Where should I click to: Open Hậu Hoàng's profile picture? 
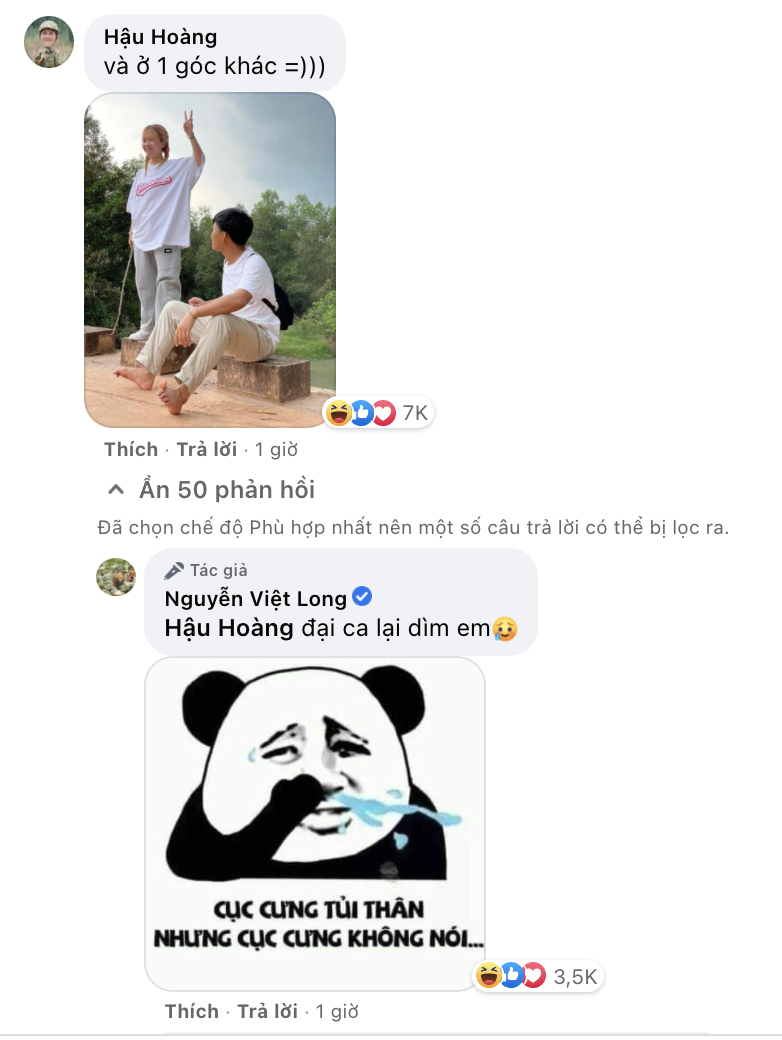coord(48,42)
